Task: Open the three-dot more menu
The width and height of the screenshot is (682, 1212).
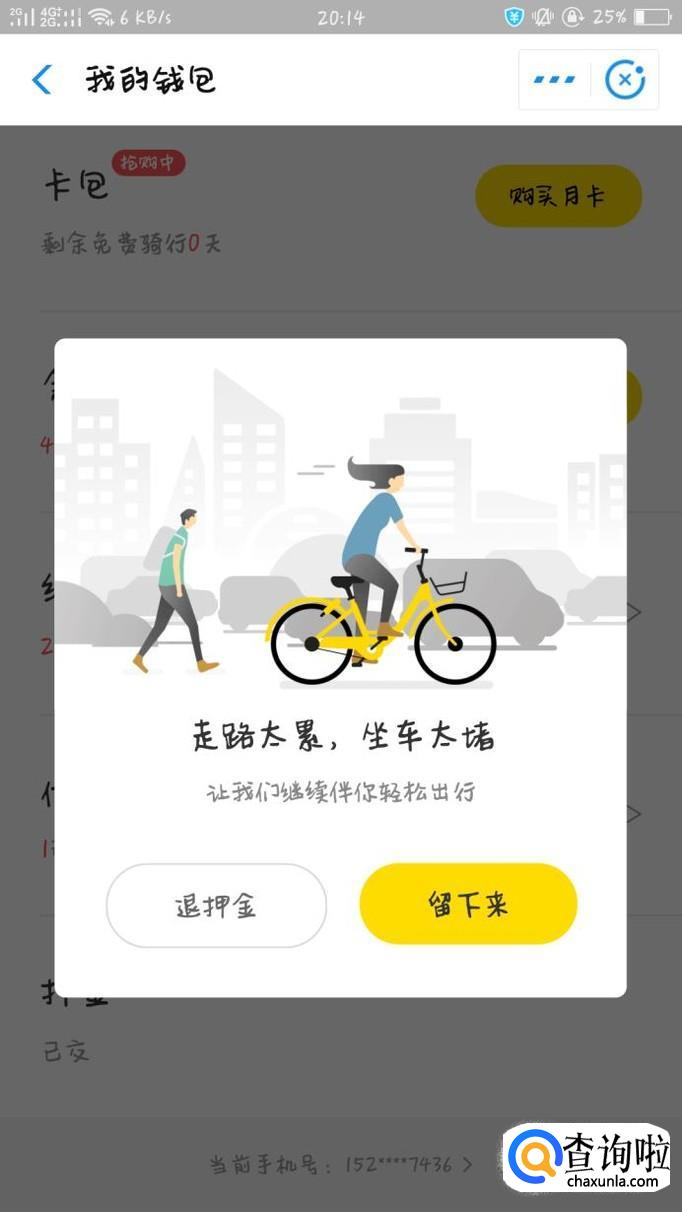Action: tap(554, 79)
